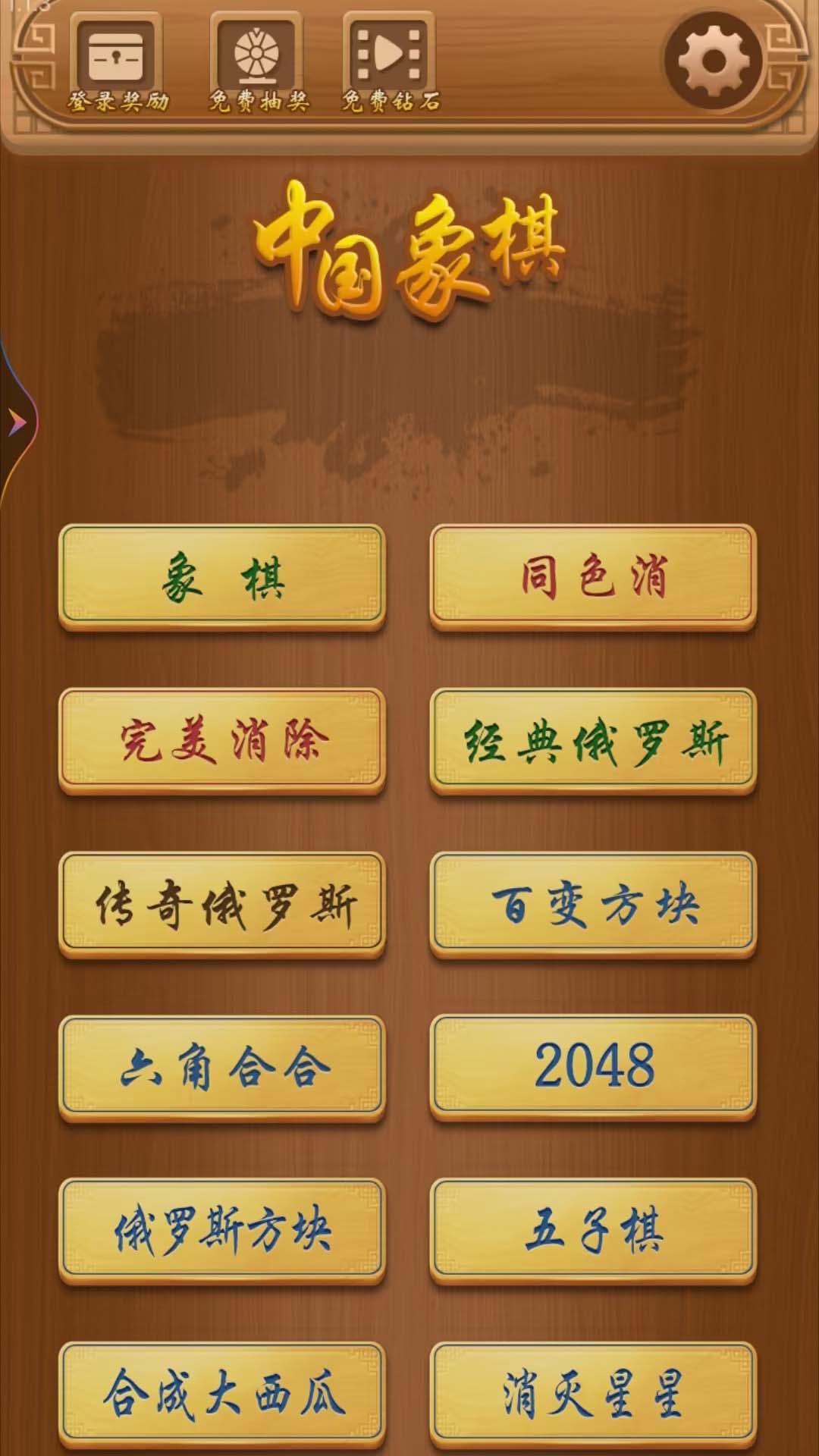819x1456 pixels.
Task: Open the settings gear
Action: click(713, 61)
